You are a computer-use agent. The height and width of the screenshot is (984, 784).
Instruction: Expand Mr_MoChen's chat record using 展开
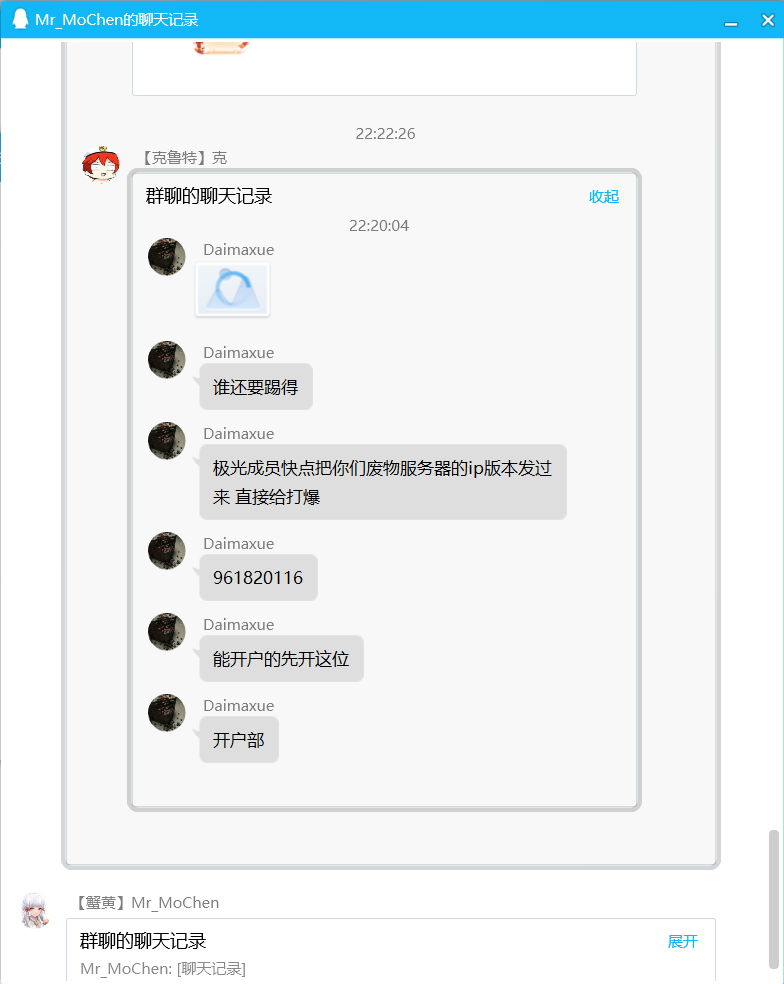point(682,941)
